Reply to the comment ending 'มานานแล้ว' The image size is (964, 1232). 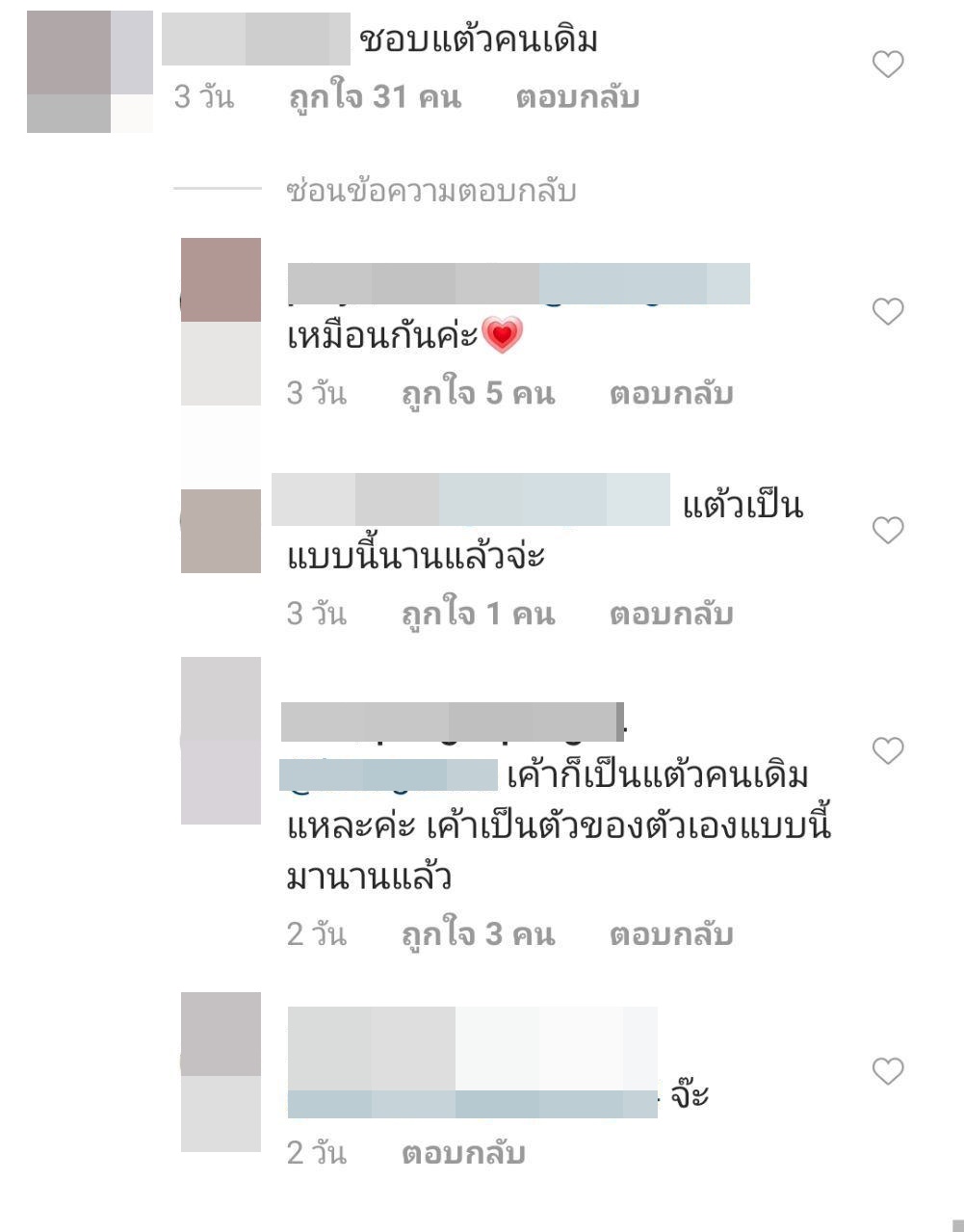click(671, 934)
